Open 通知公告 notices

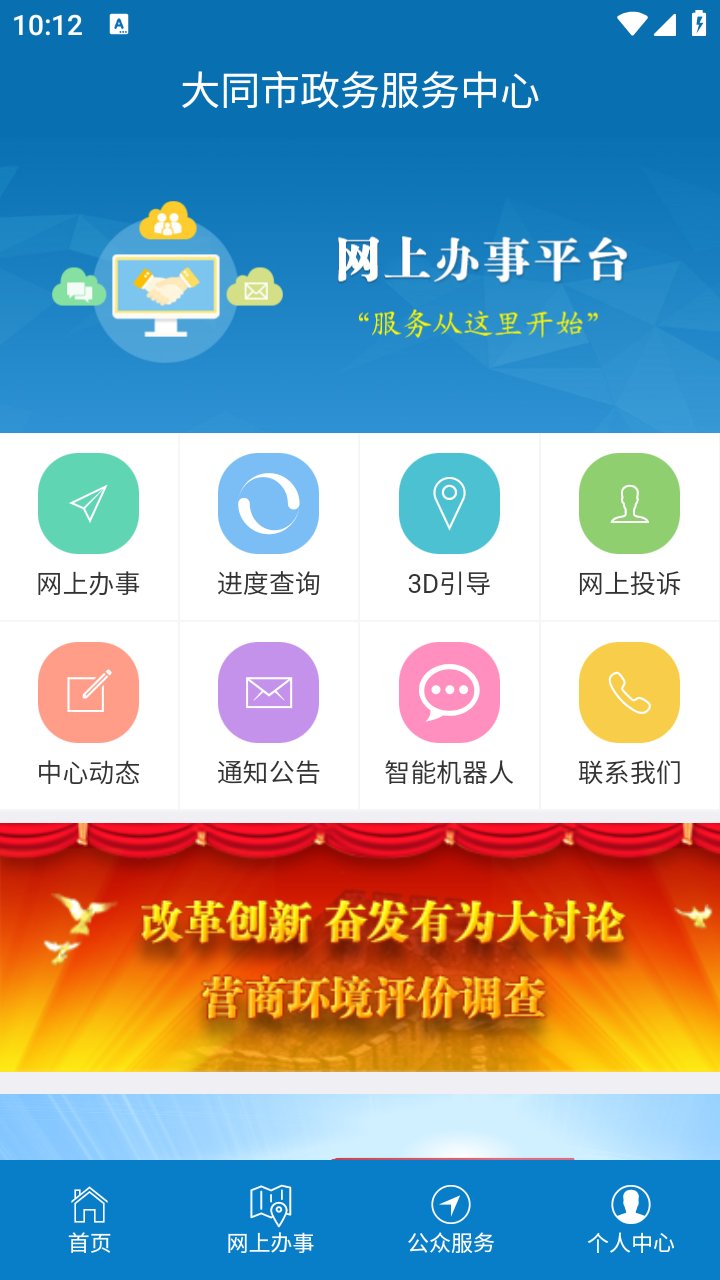point(269,715)
